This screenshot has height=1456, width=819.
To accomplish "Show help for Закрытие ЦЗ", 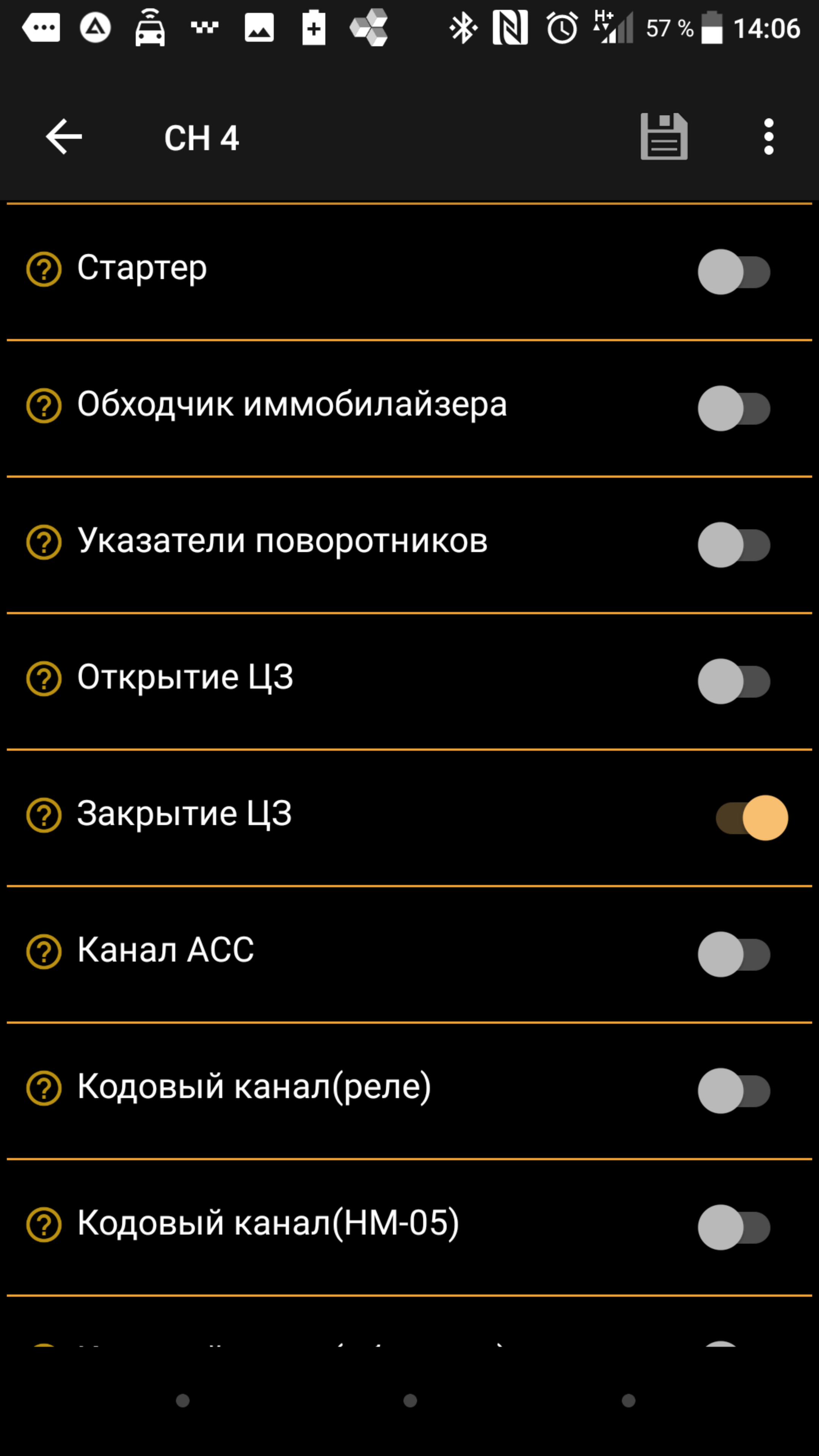I will [x=44, y=816].
